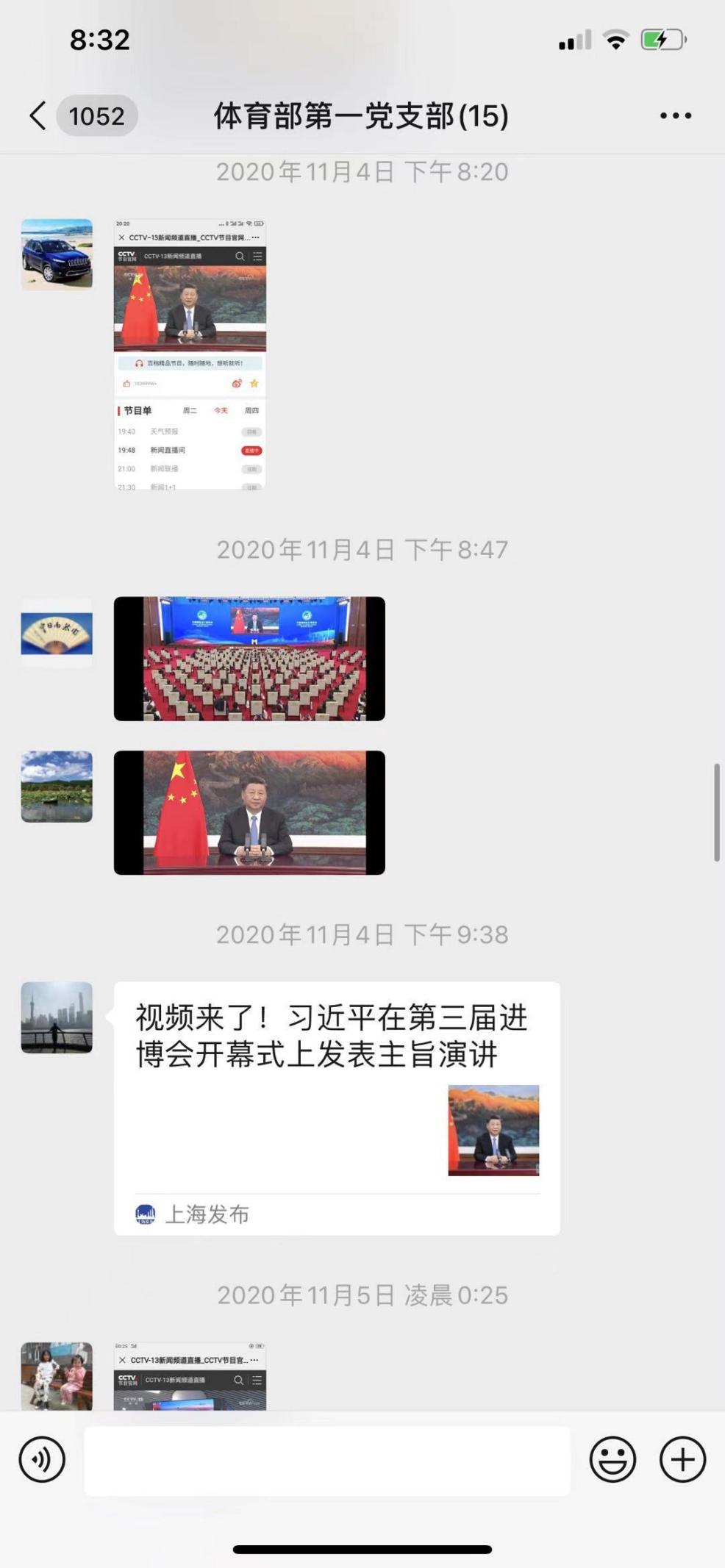Tap the folding fan profile avatar
Viewport: 725px width, 1568px height.
click(57, 633)
